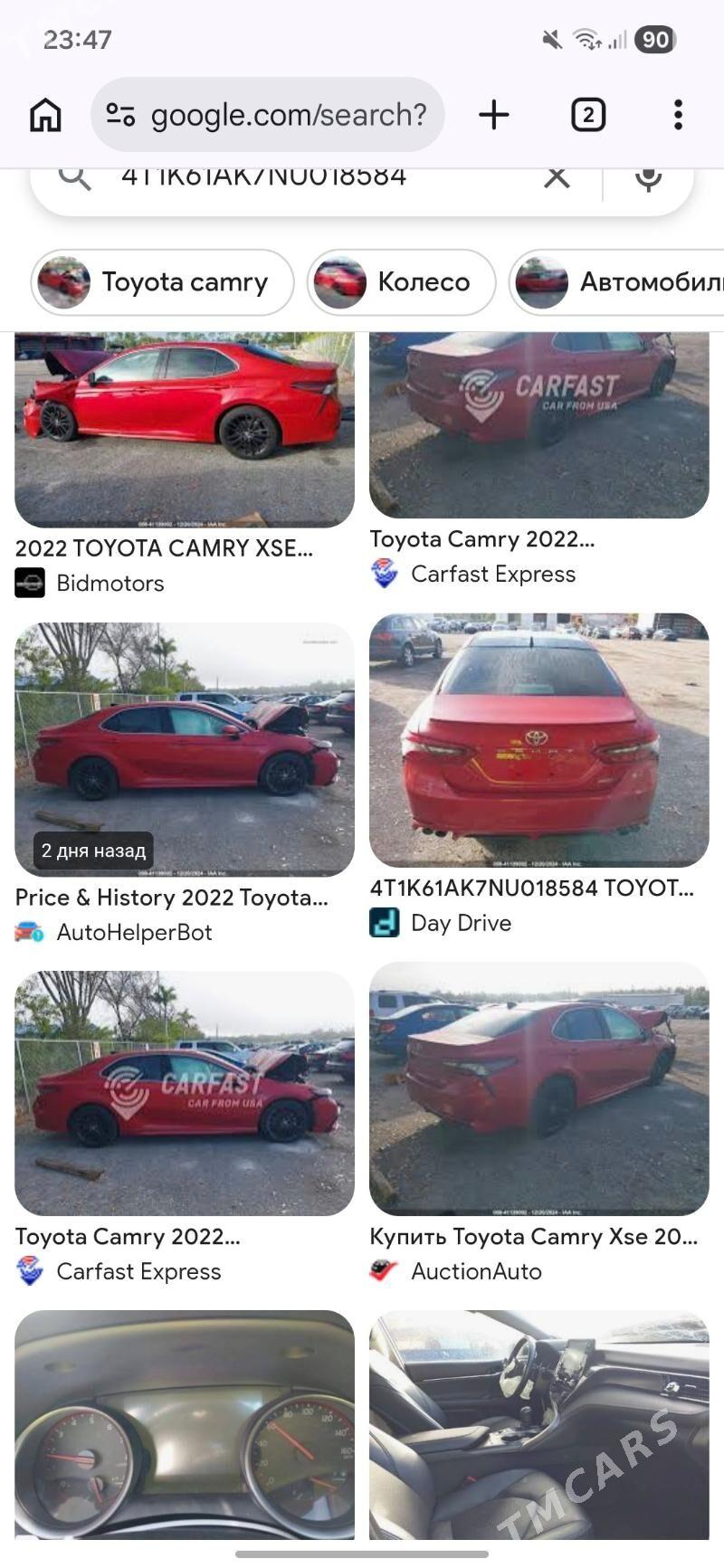Screen dimensions: 724x1568
Task: Go to the browser home page
Action: point(45,115)
